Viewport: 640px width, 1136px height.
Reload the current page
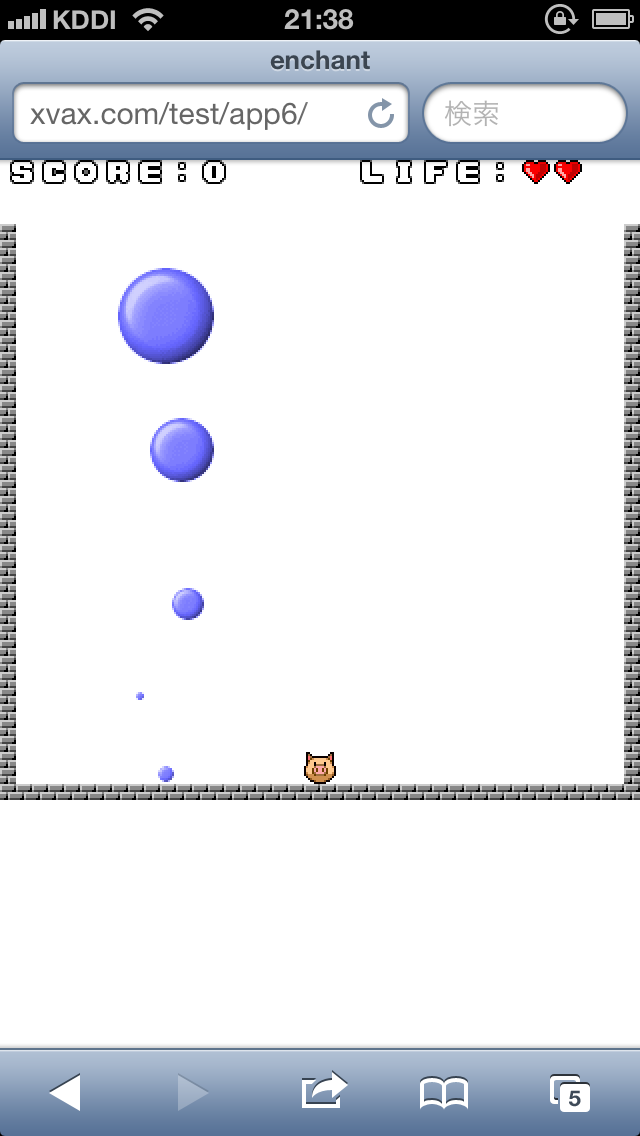(381, 114)
